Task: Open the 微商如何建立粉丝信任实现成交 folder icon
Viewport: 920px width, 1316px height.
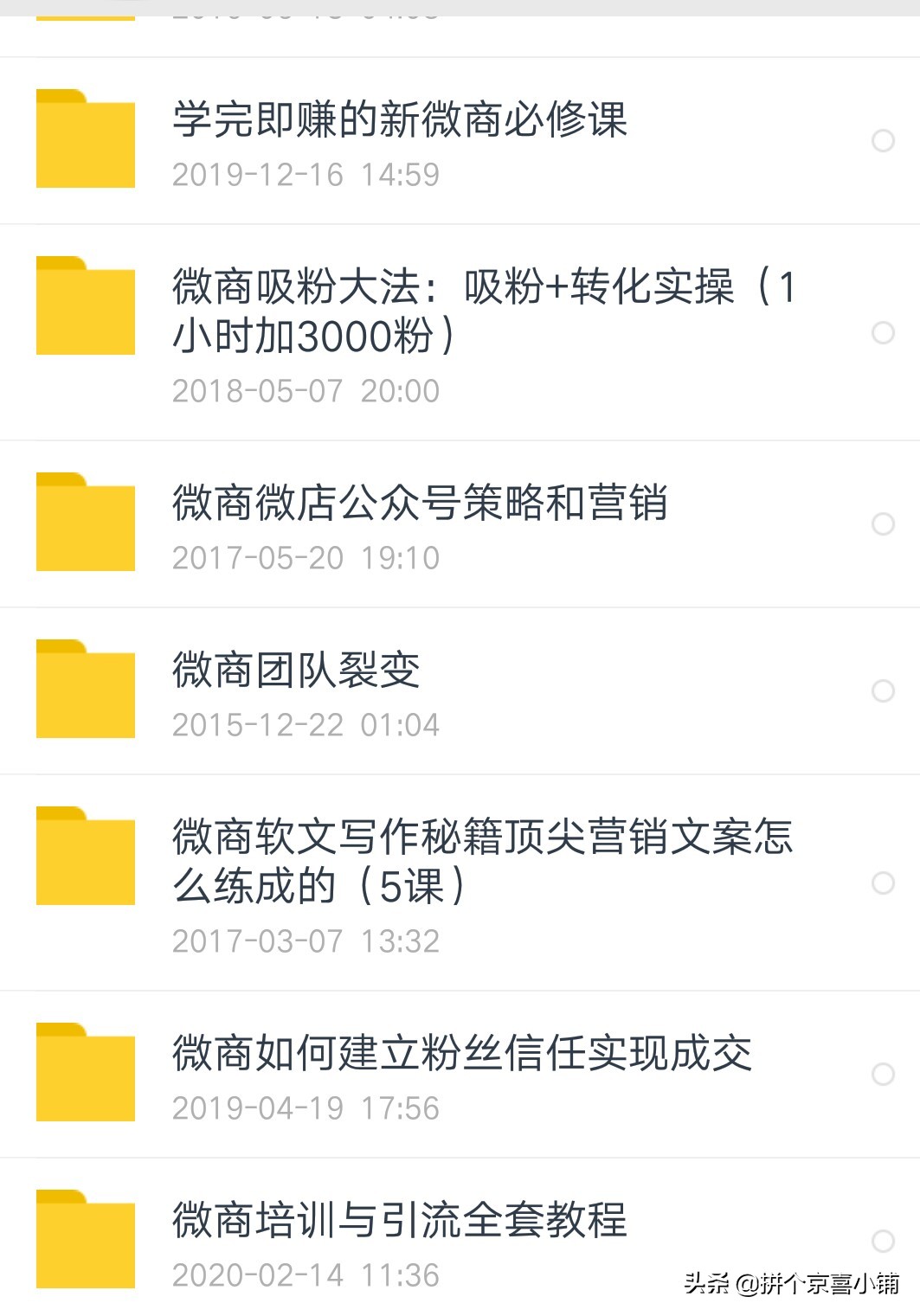Action: [x=86, y=1070]
